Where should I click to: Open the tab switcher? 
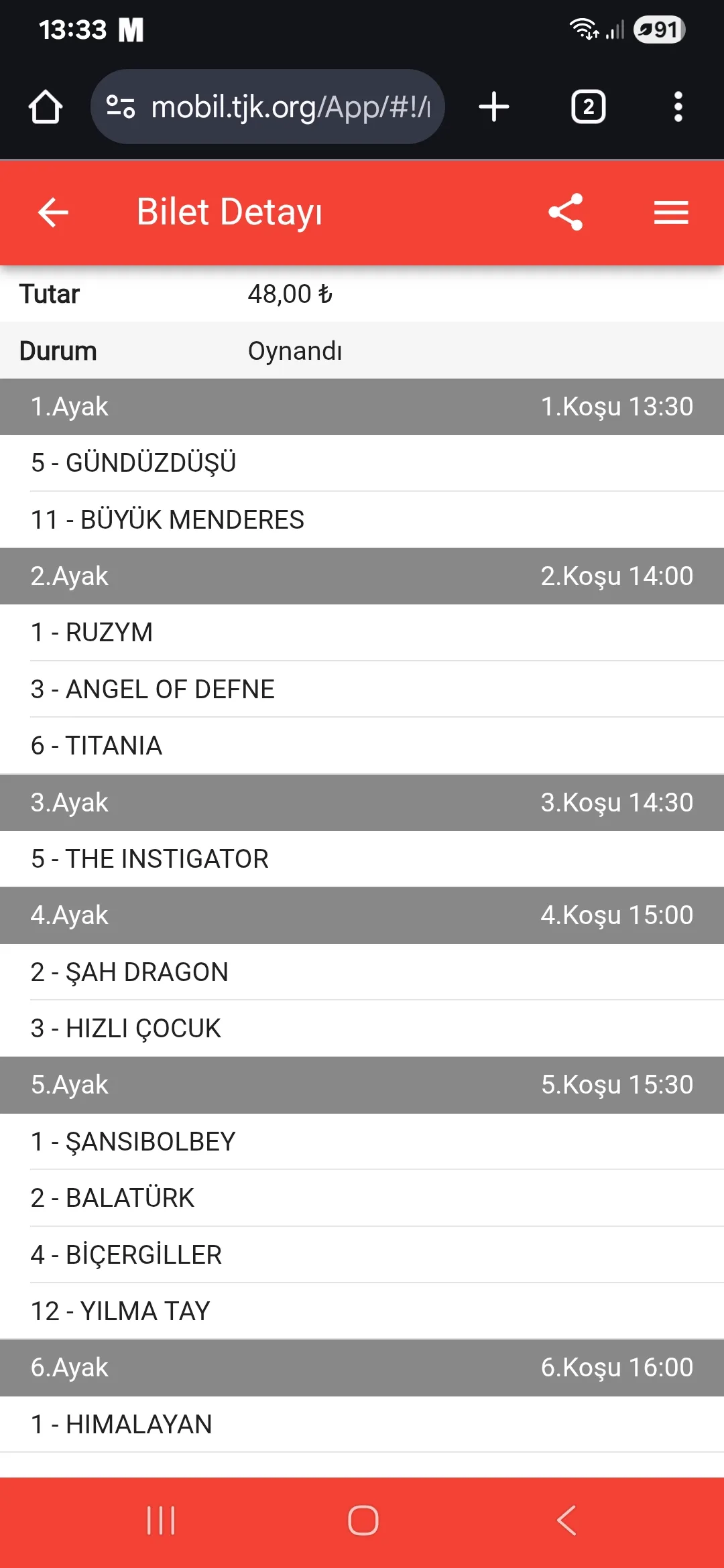(588, 107)
